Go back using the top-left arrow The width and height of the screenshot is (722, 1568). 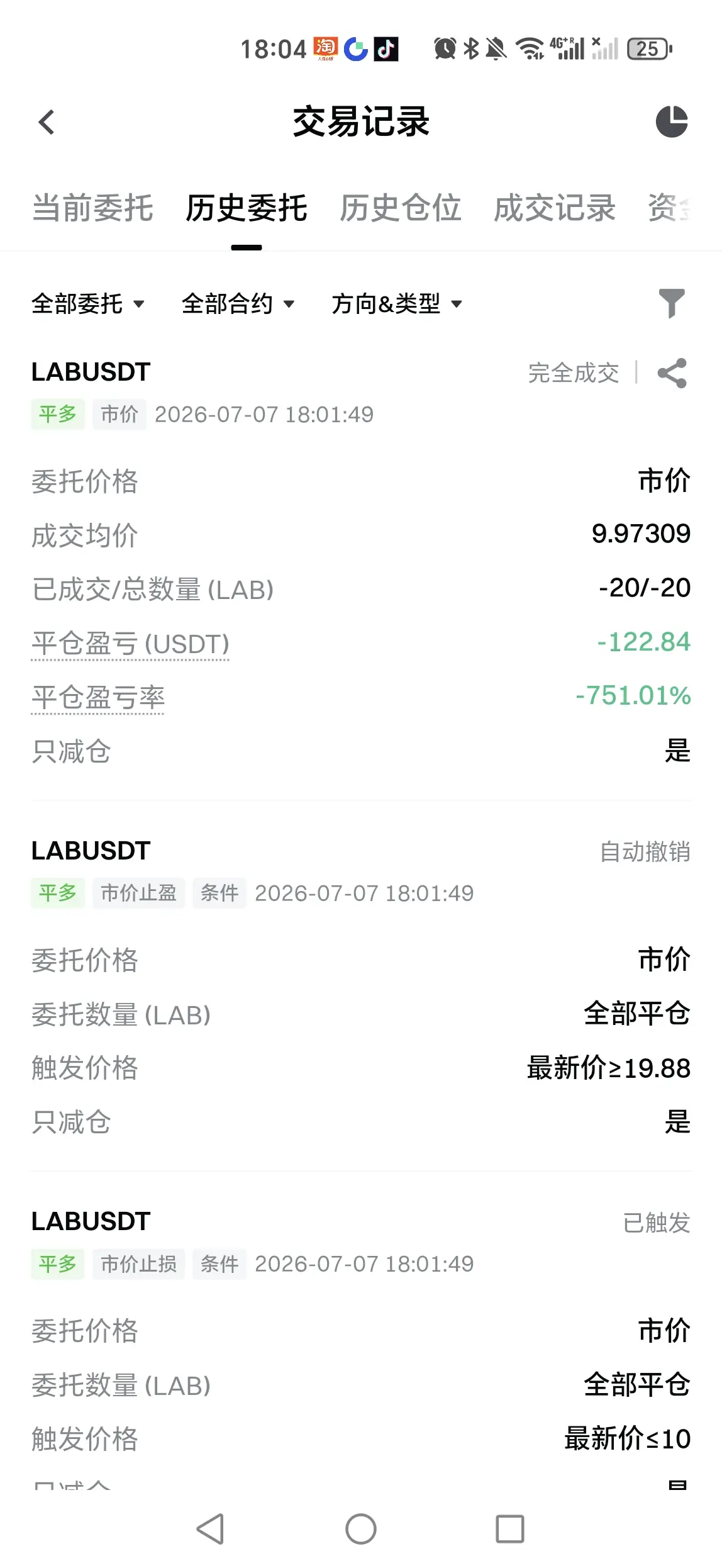pyautogui.click(x=47, y=122)
